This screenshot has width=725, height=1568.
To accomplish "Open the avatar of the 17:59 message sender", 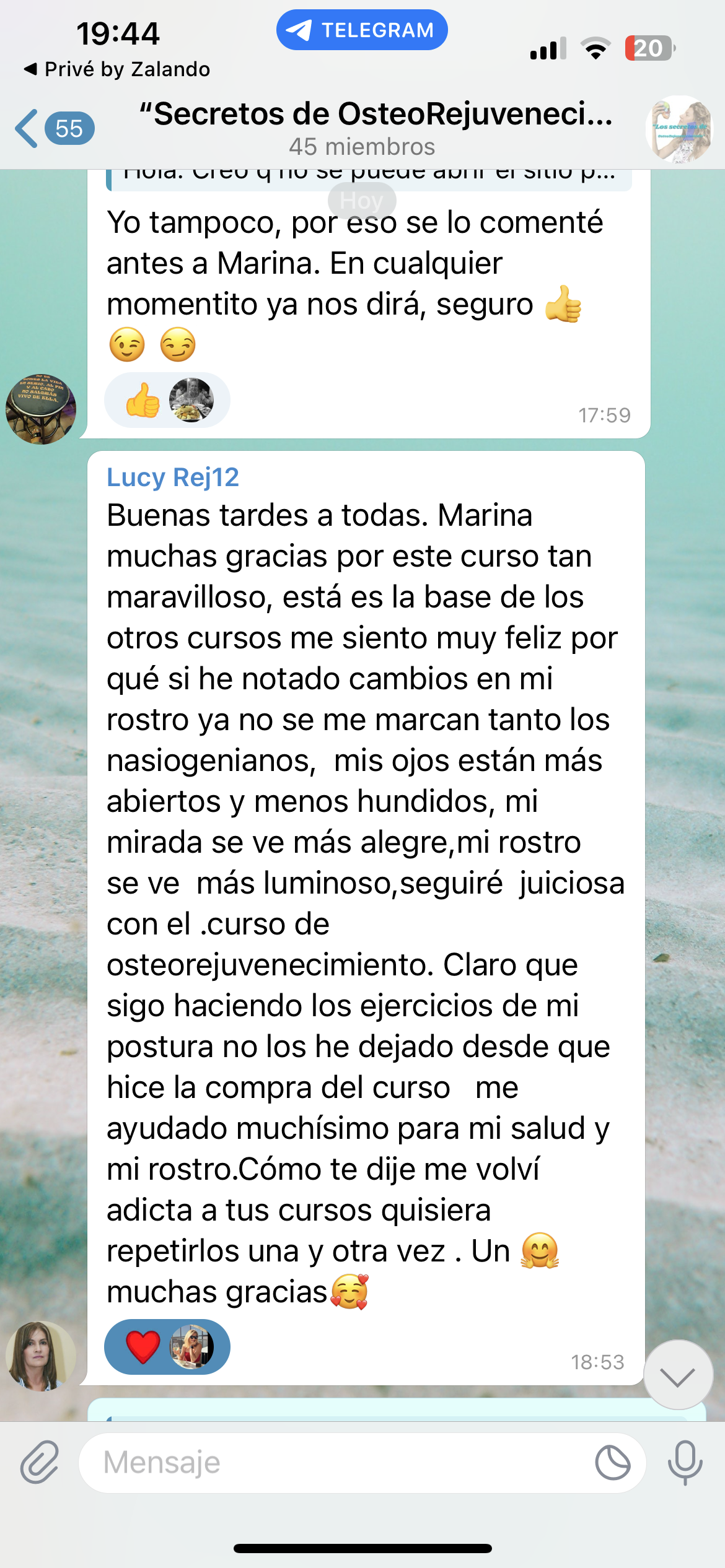I will [x=40, y=409].
